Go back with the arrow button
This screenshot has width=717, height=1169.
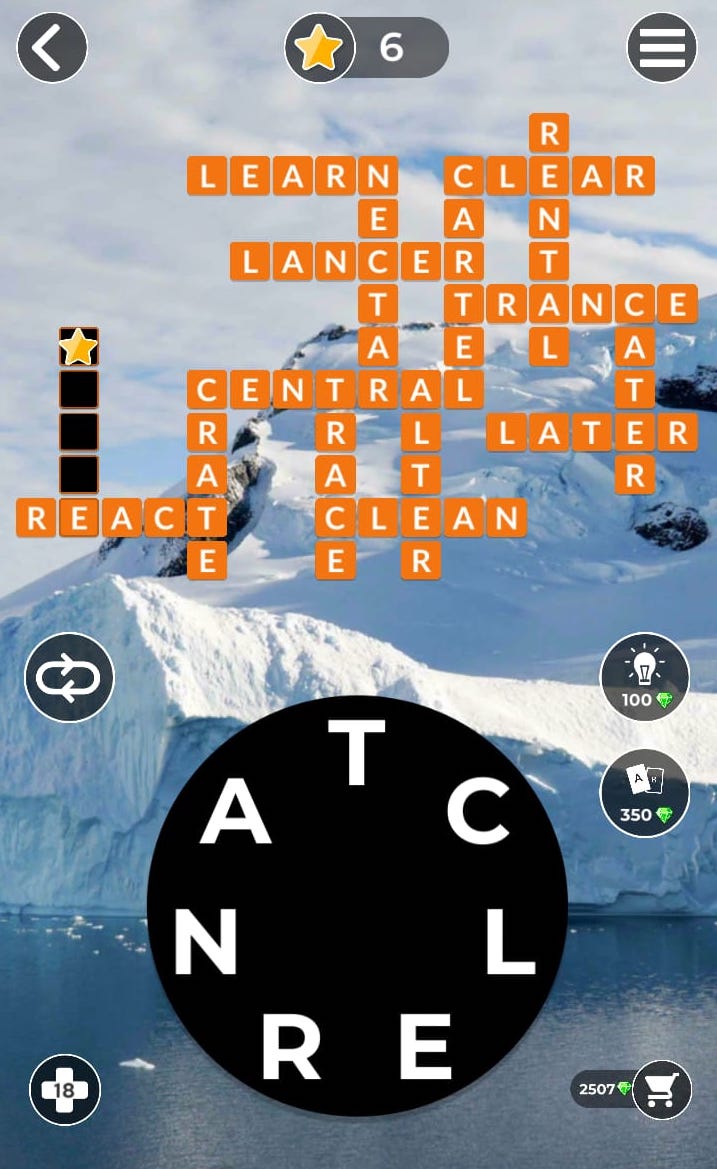pos(52,47)
